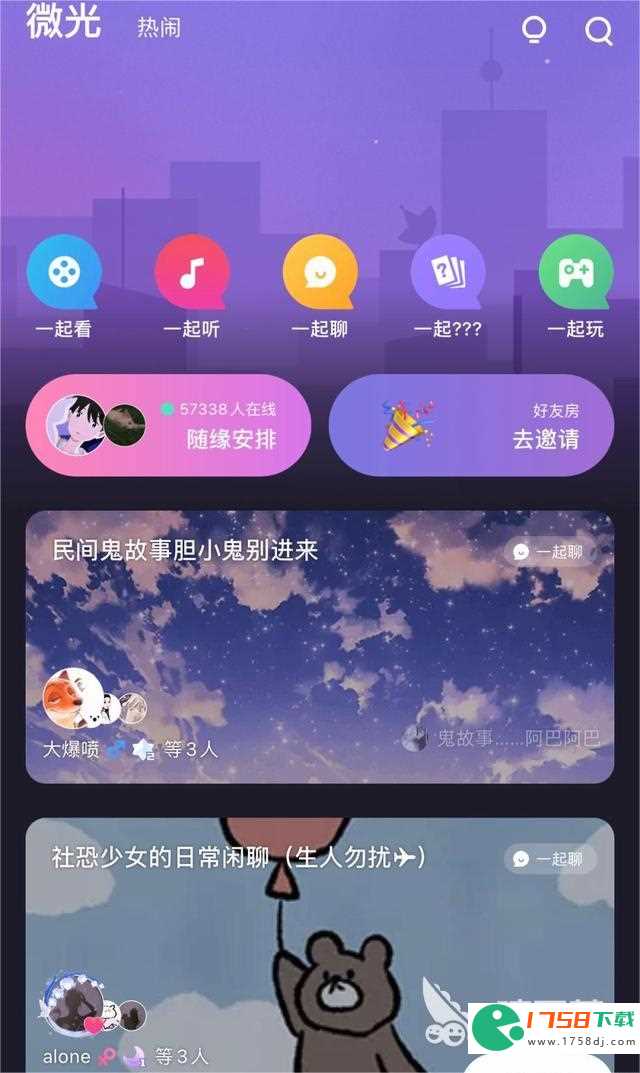Switch to the 热闹 tab
Screen dimensions: 640x1073
coord(159,28)
